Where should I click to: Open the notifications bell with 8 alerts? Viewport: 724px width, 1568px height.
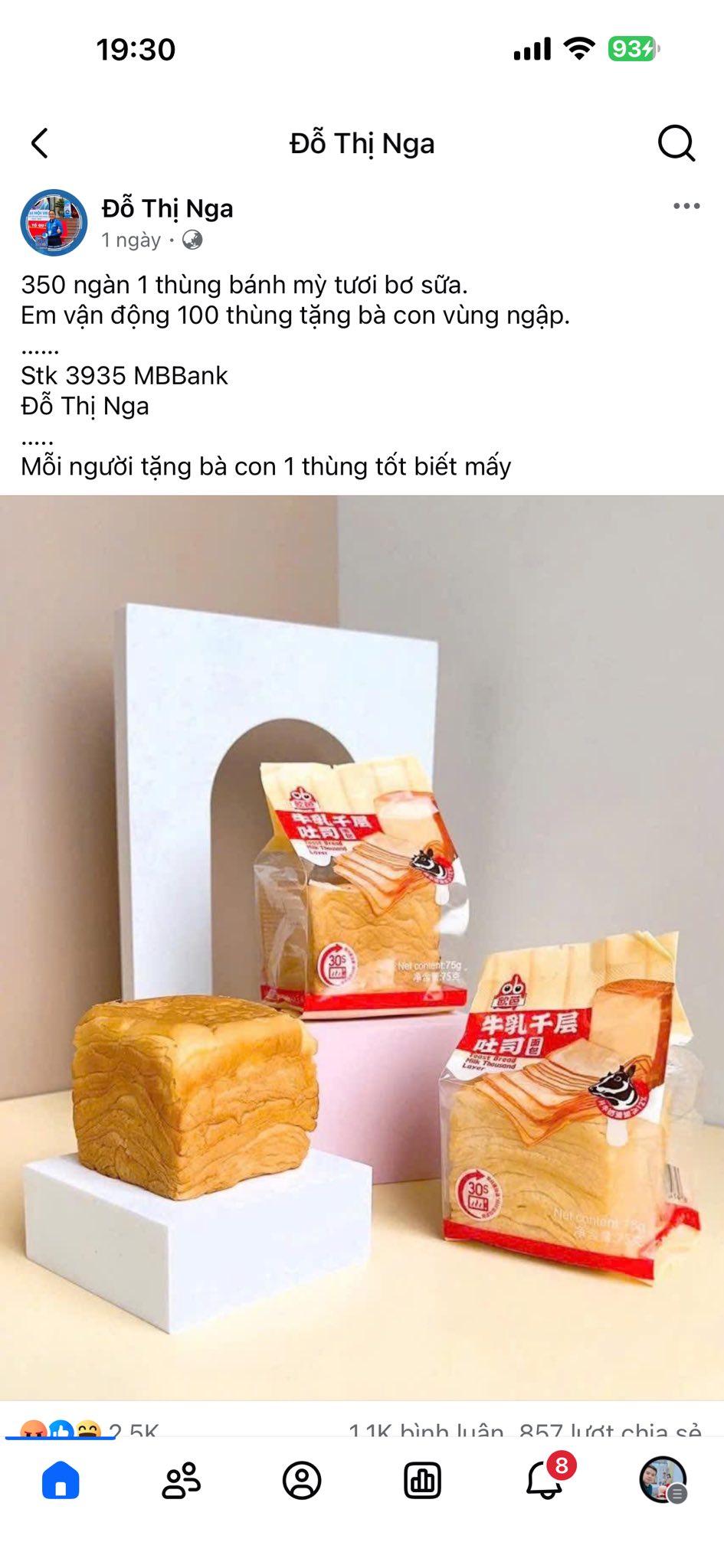point(545,1479)
